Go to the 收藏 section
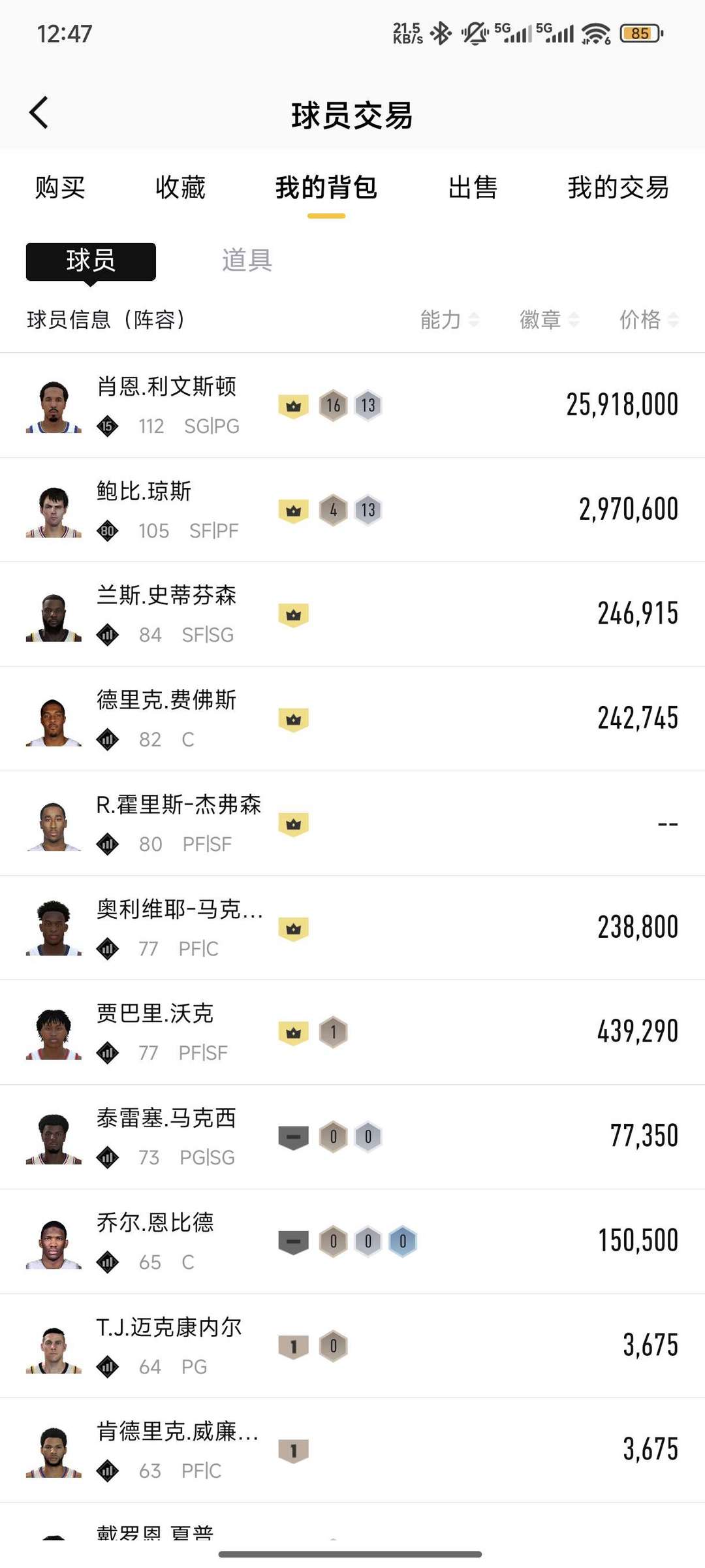 [x=181, y=187]
